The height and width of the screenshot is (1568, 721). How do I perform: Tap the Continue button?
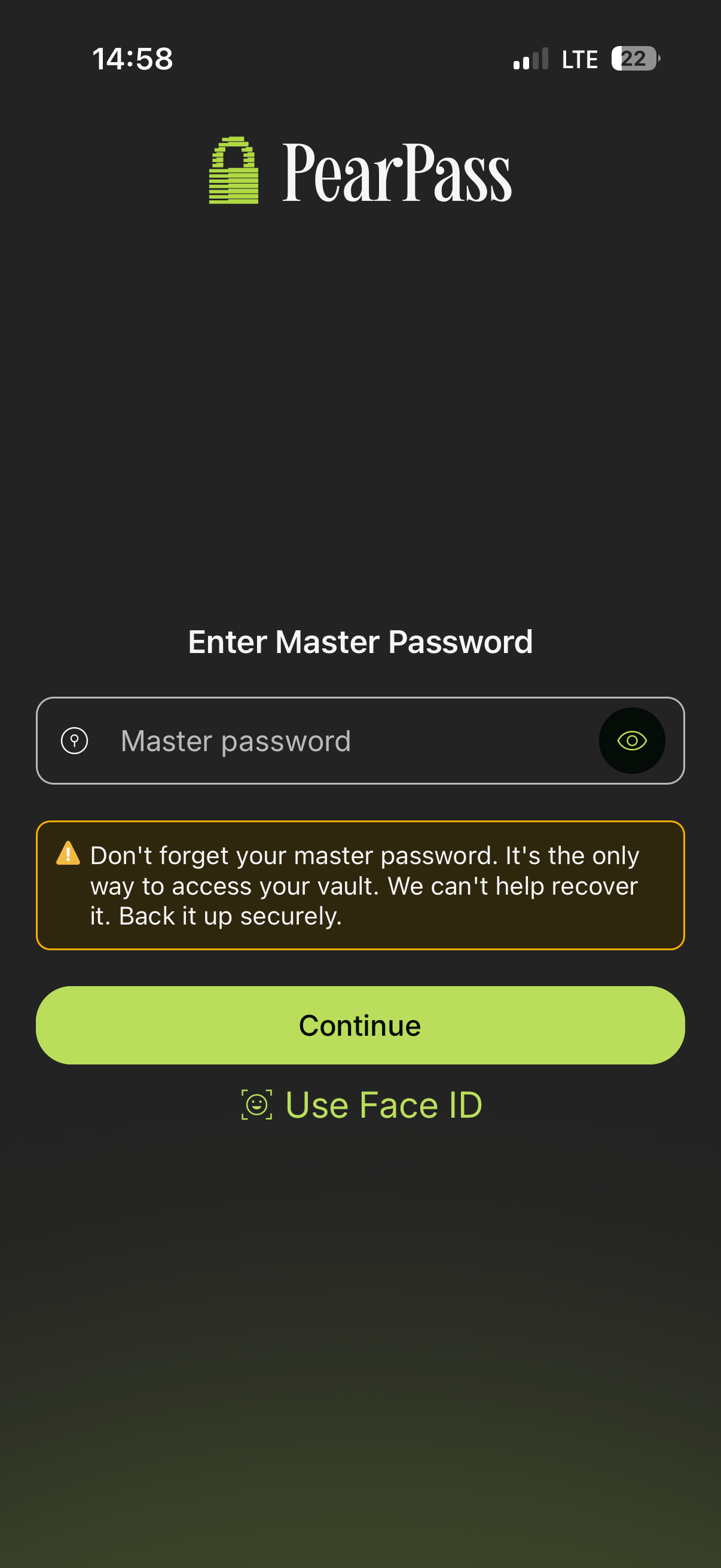coord(360,1026)
